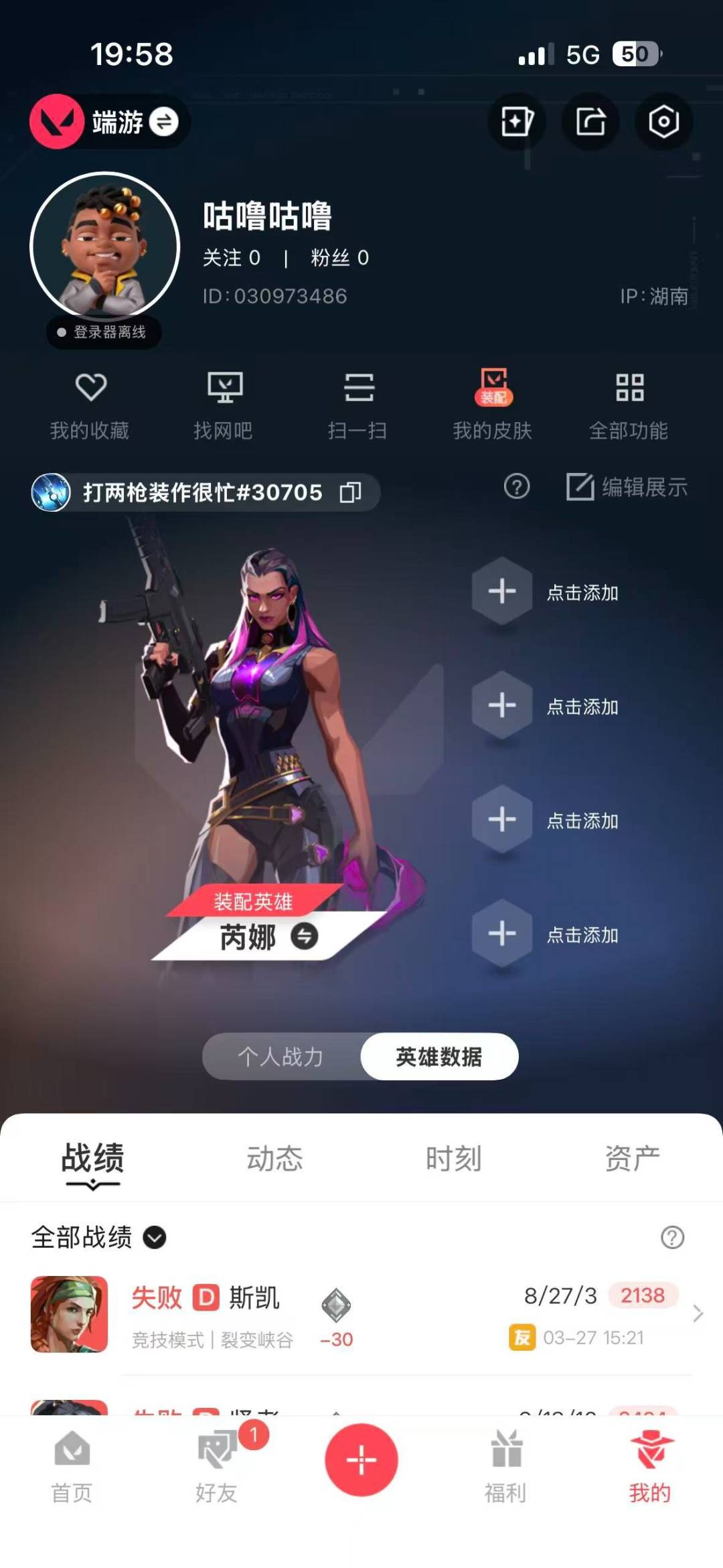The width and height of the screenshot is (723, 1568).
Task: Switch stats view to 个人战力
Action: point(280,1056)
